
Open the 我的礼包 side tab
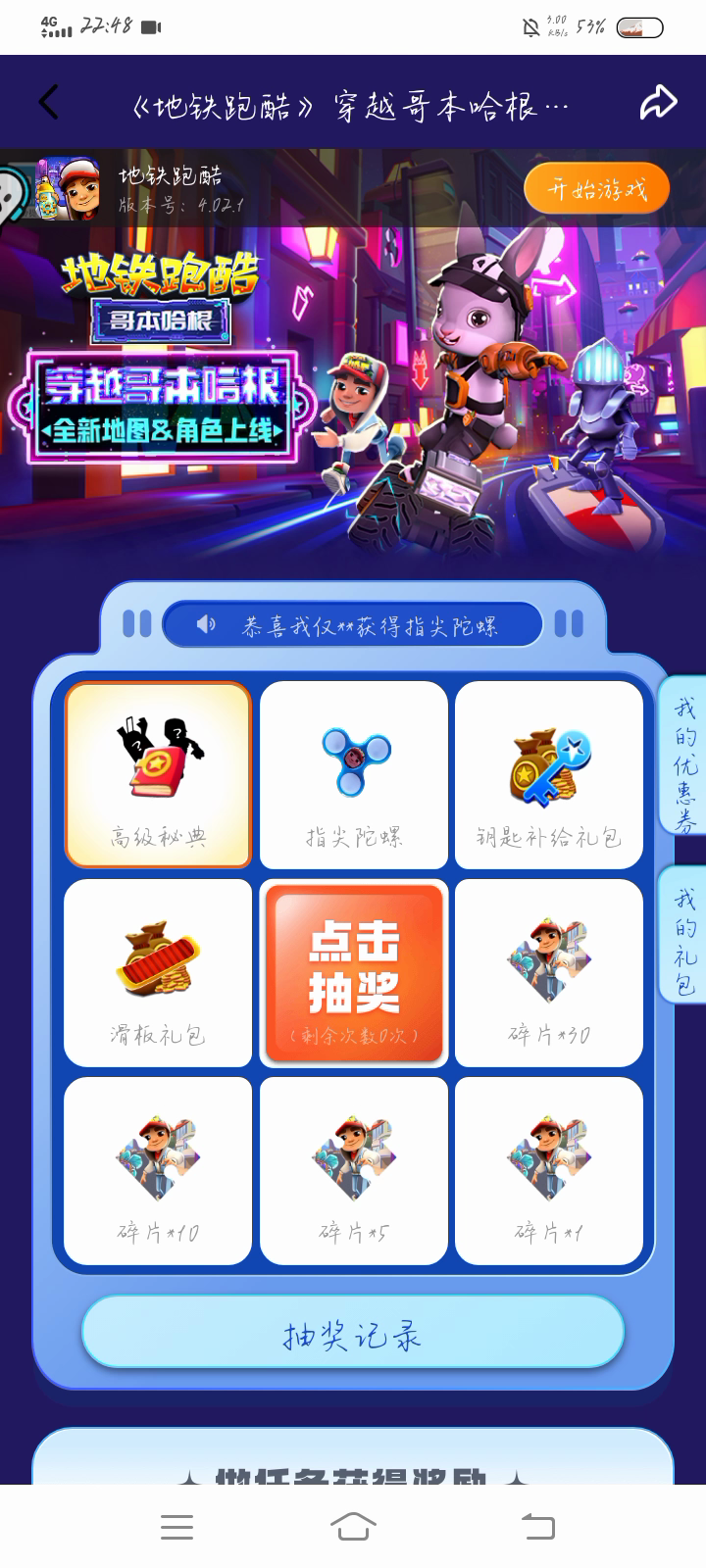click(684, 941)
